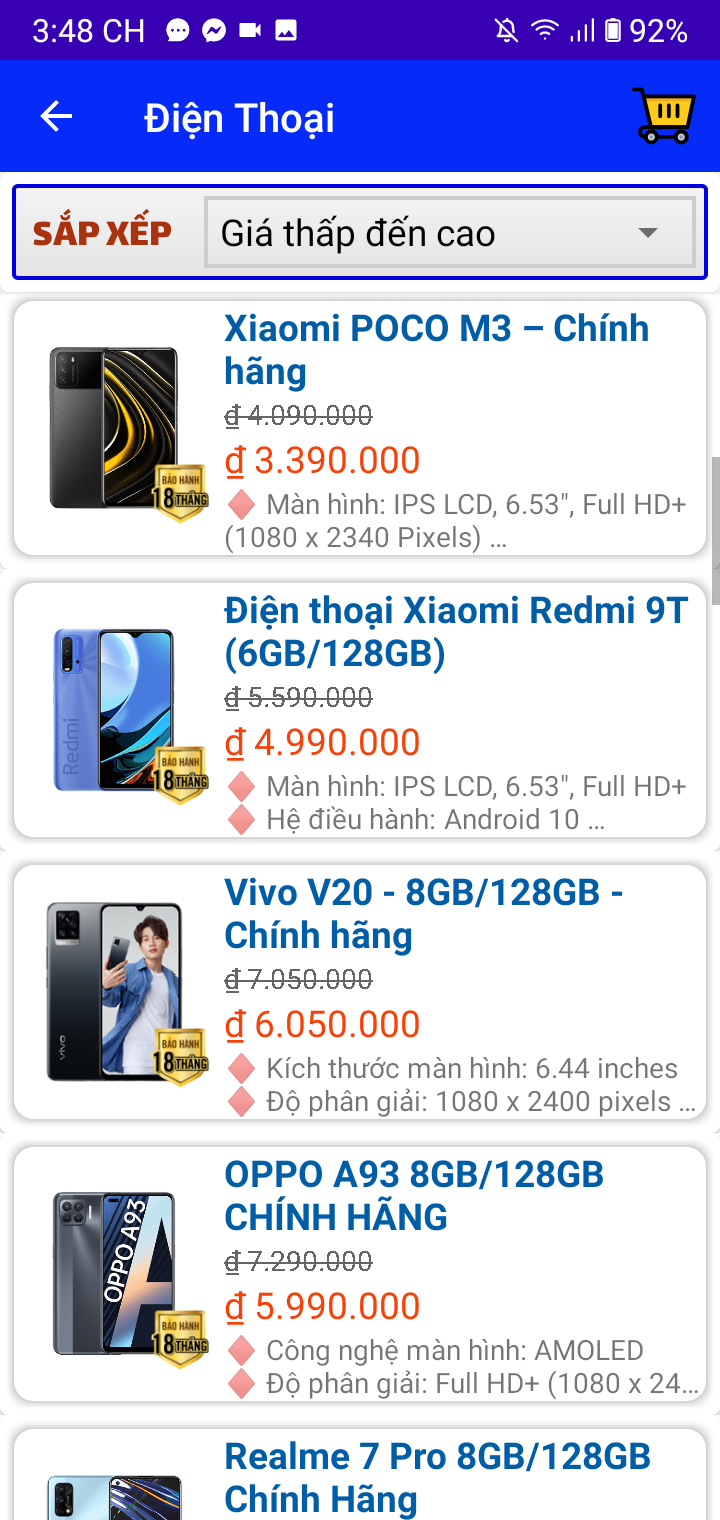The width and height of the screenshot is (720, 1520).
Task: Select the Vivo V20 8GB/128GB product
Action: 360,992
